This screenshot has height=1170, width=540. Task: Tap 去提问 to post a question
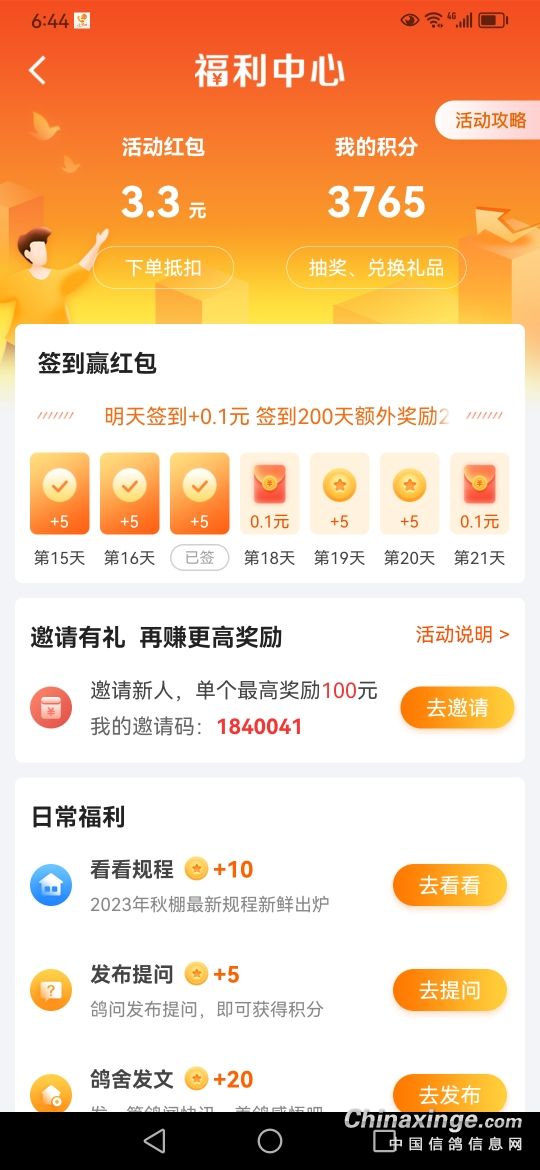pyautogui.click(x=450, y=990)
